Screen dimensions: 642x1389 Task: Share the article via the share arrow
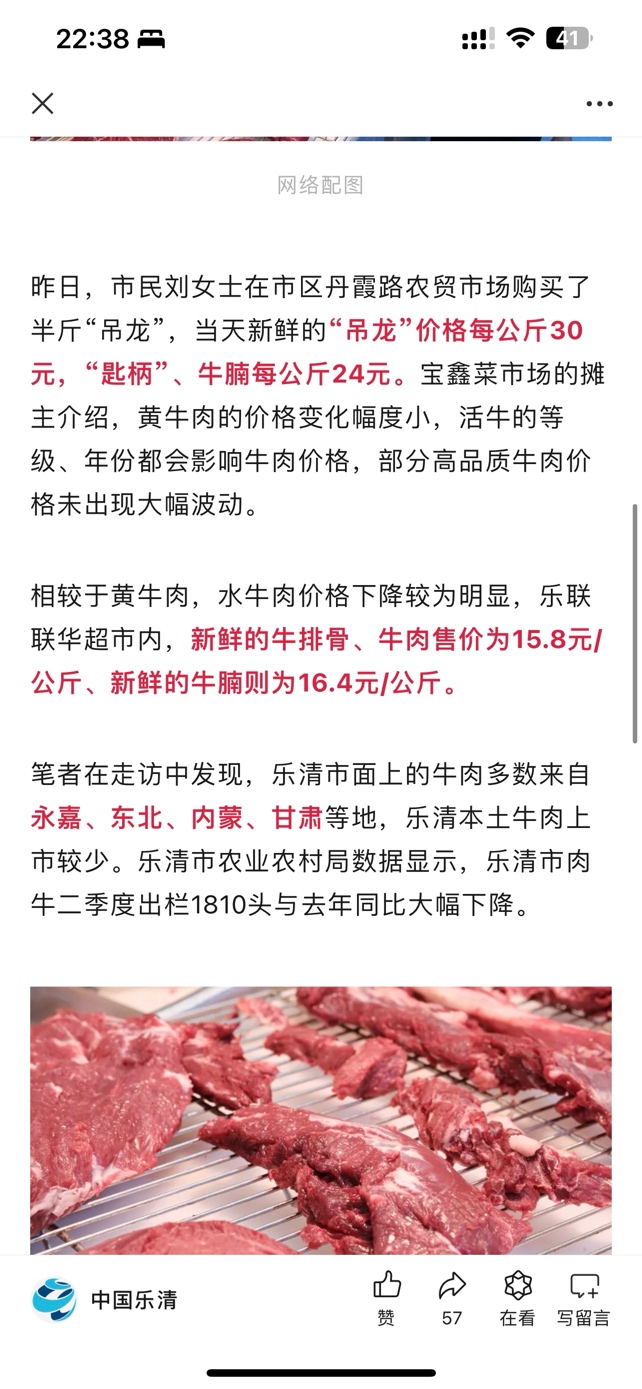pyautogui.click(x=452, y=1297)
